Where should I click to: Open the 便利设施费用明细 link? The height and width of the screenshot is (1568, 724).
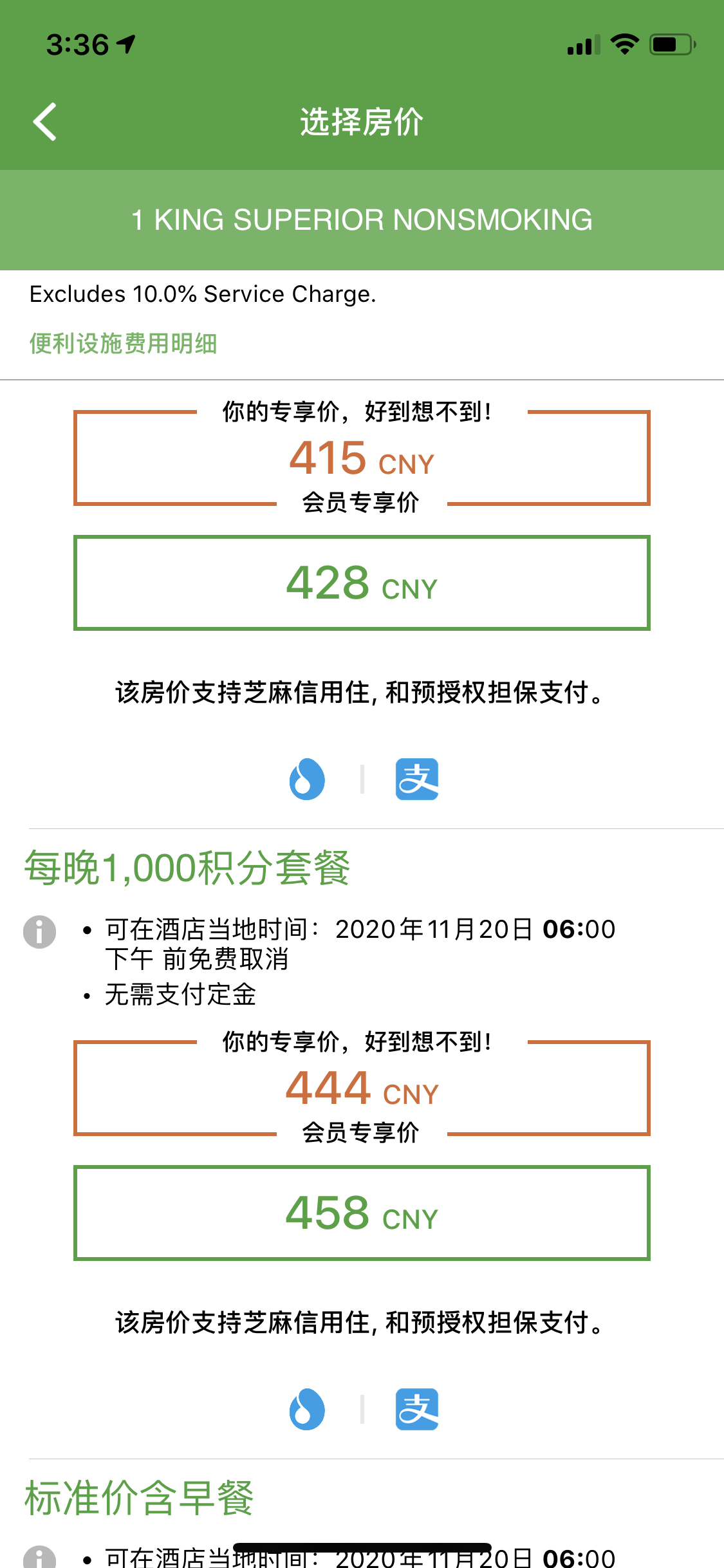[123, 344]
